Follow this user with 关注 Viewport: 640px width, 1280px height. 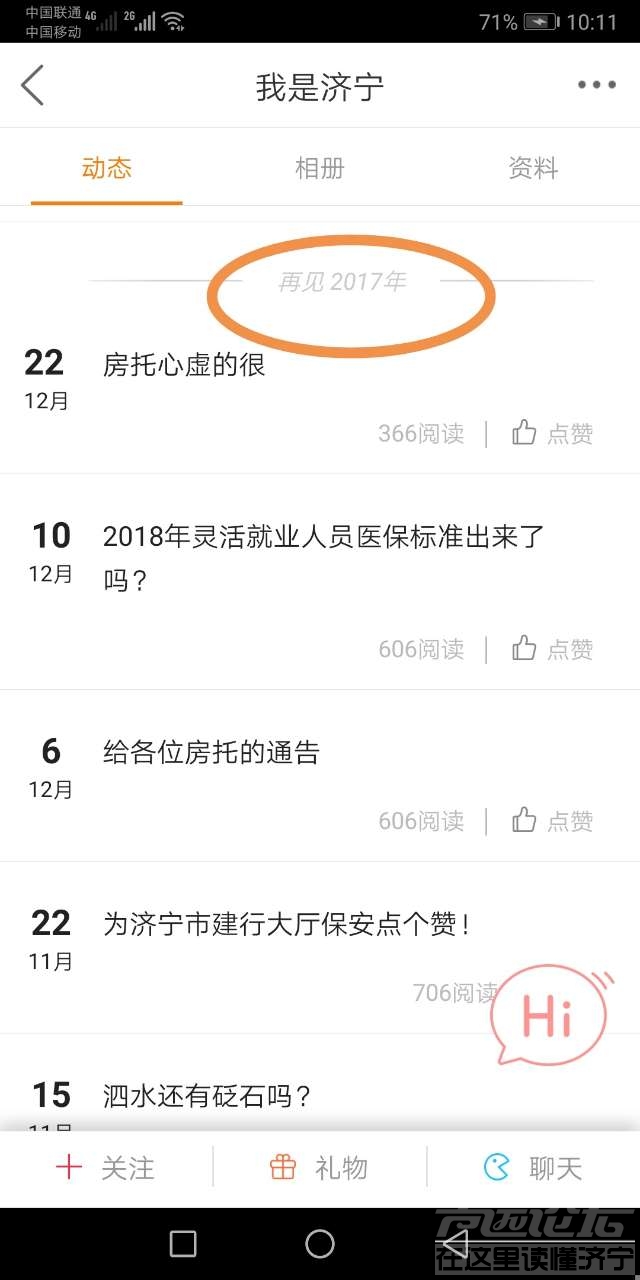click(106, 1167)
